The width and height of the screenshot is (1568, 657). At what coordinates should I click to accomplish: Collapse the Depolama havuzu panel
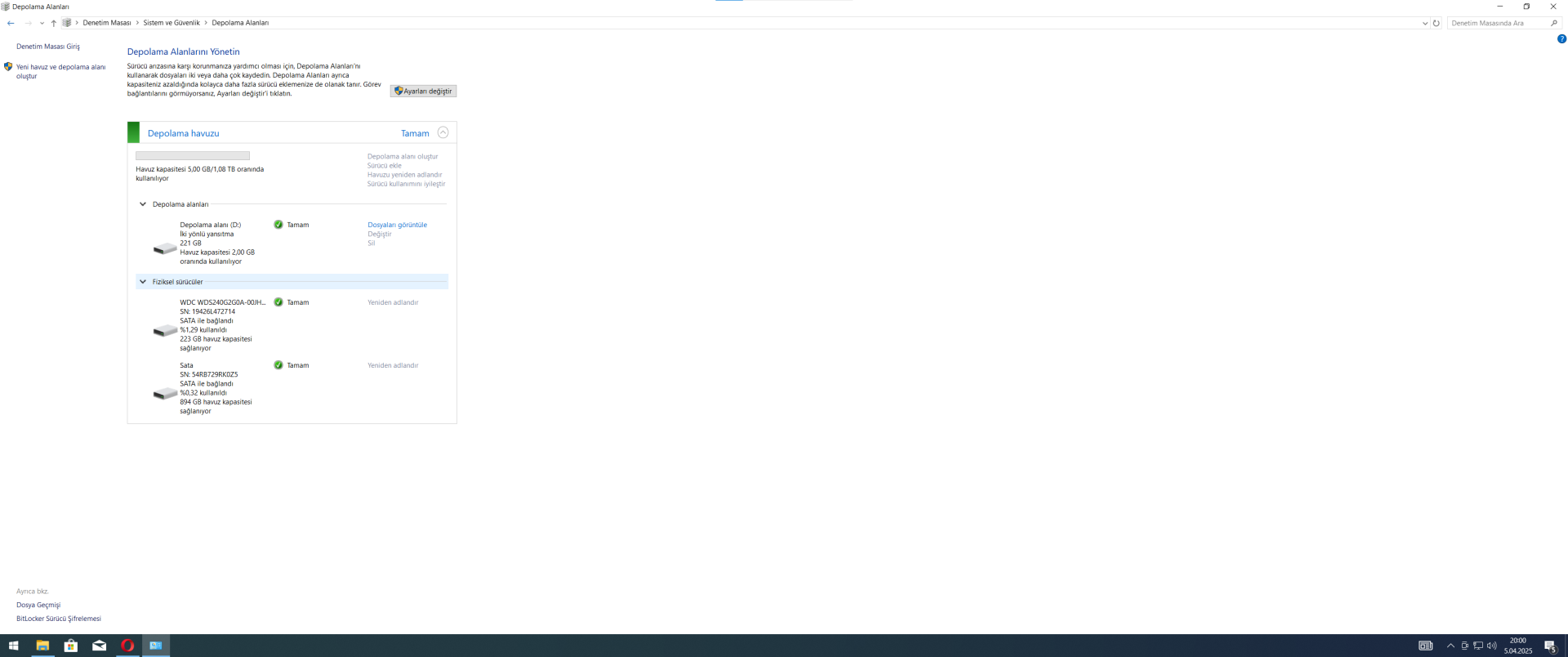coord(443,132)
